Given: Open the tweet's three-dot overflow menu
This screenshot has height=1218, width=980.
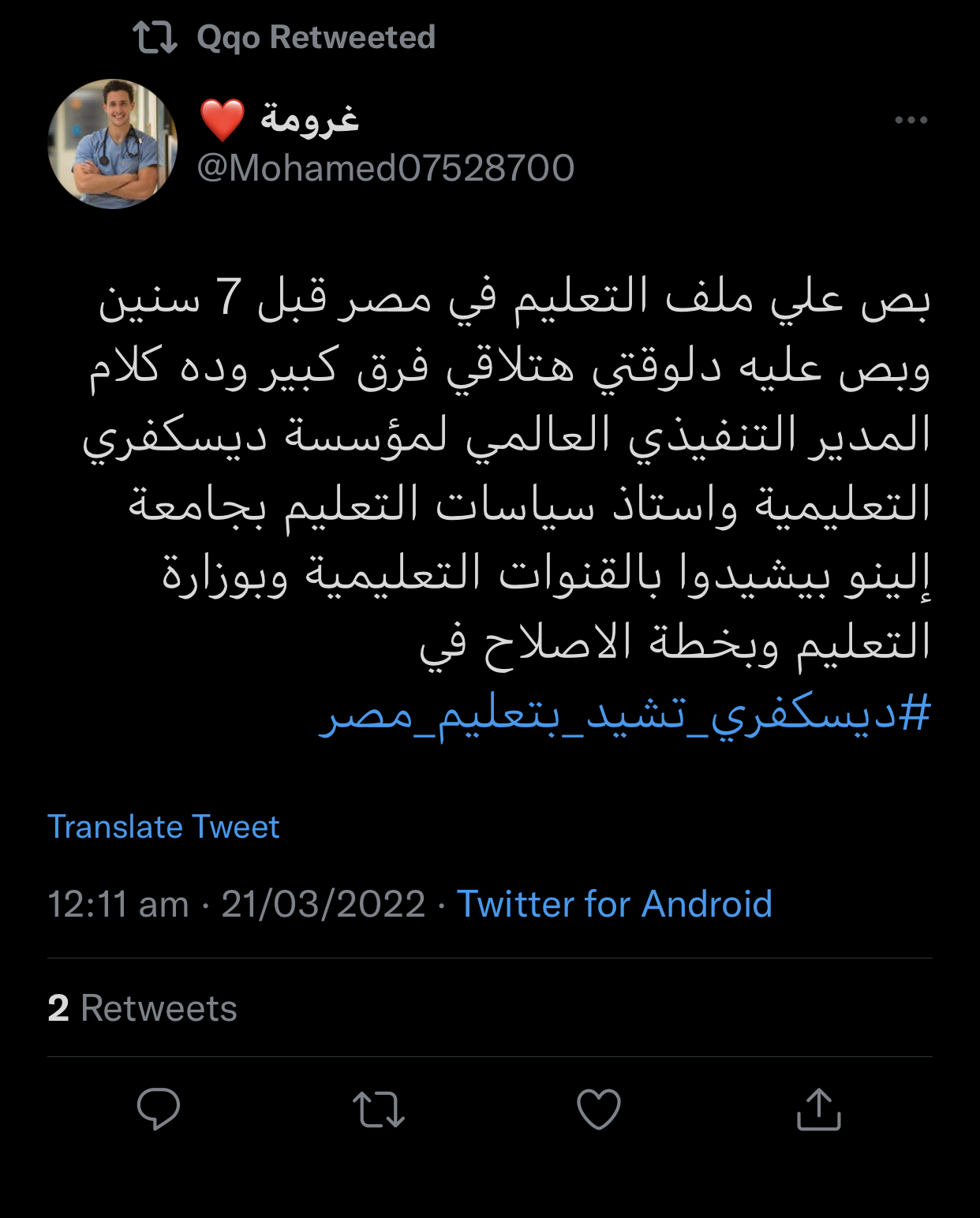Looking at the screenshot, I should pos(911,120).
